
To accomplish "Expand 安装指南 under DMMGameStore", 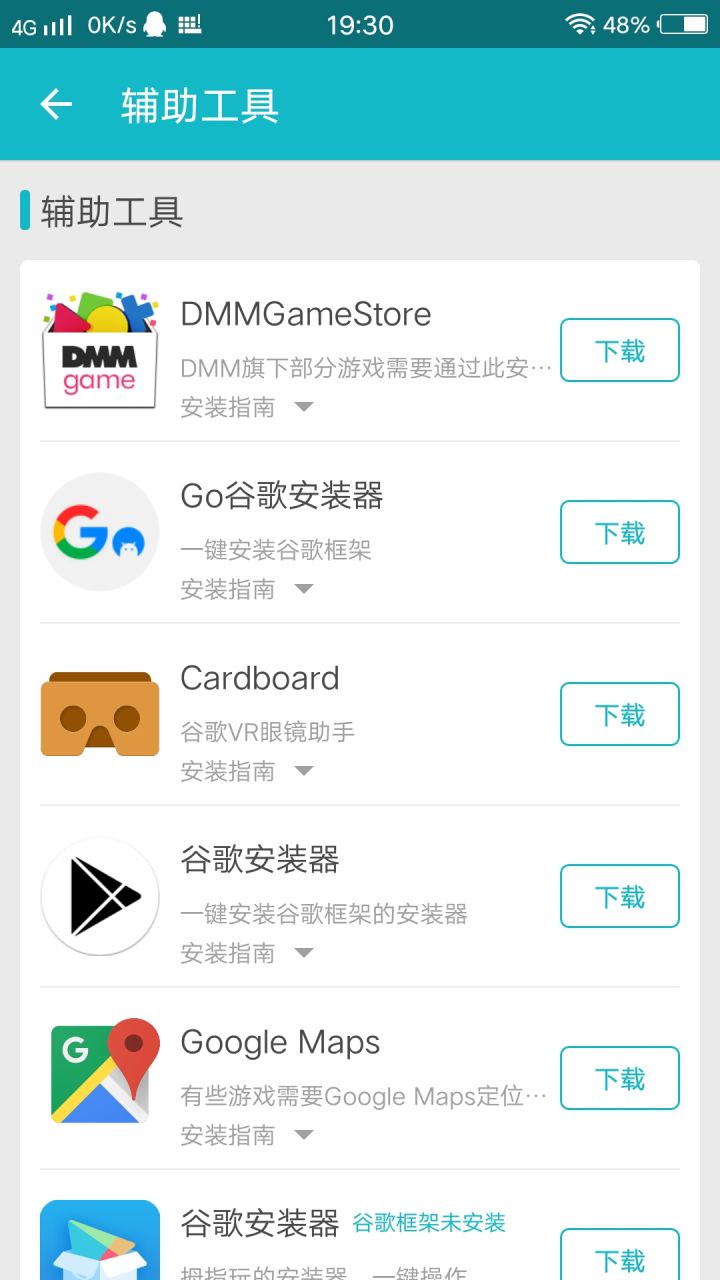I will [x=247, y=407].
